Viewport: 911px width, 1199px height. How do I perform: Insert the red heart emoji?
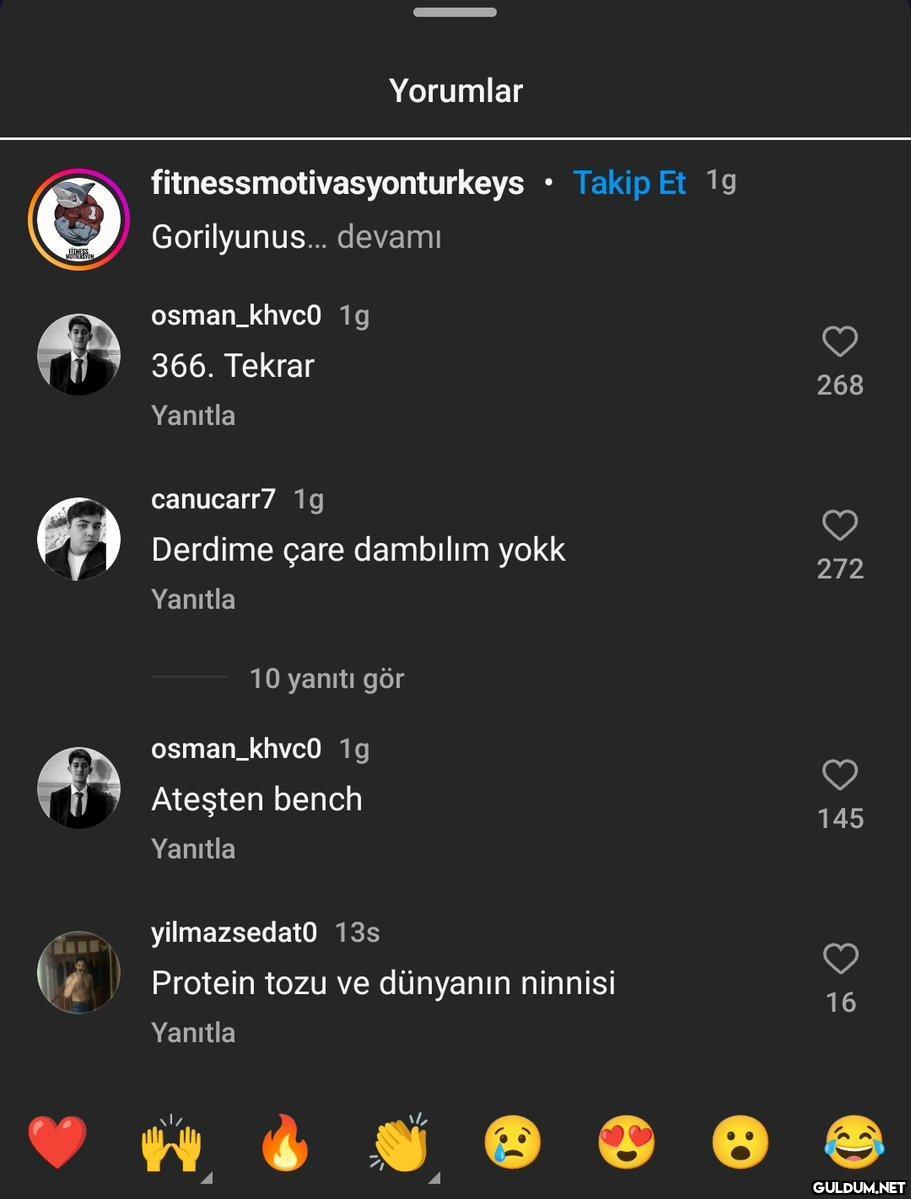point(57,1143)
